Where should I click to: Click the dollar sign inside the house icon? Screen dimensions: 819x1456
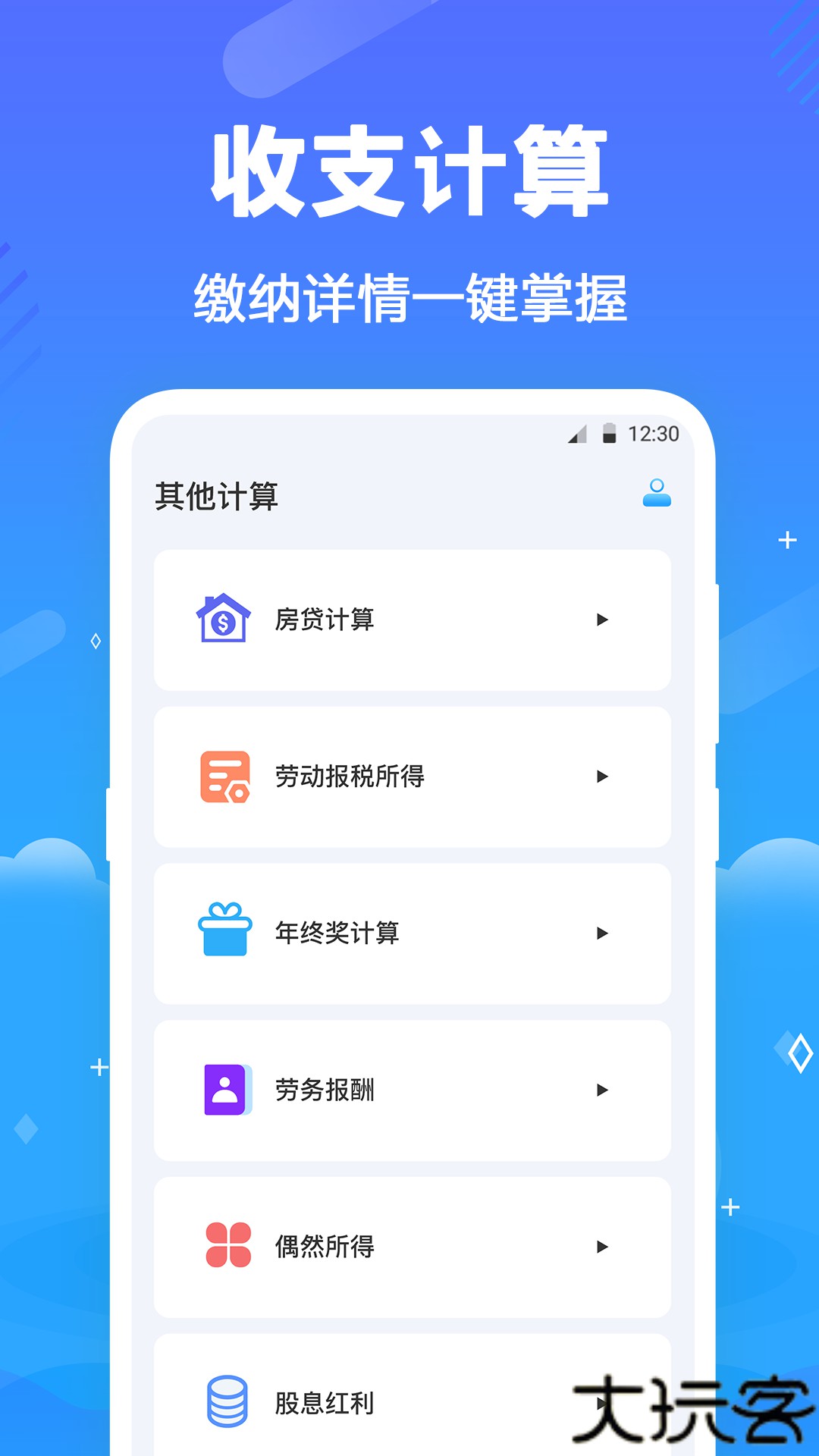pos(224,625)
